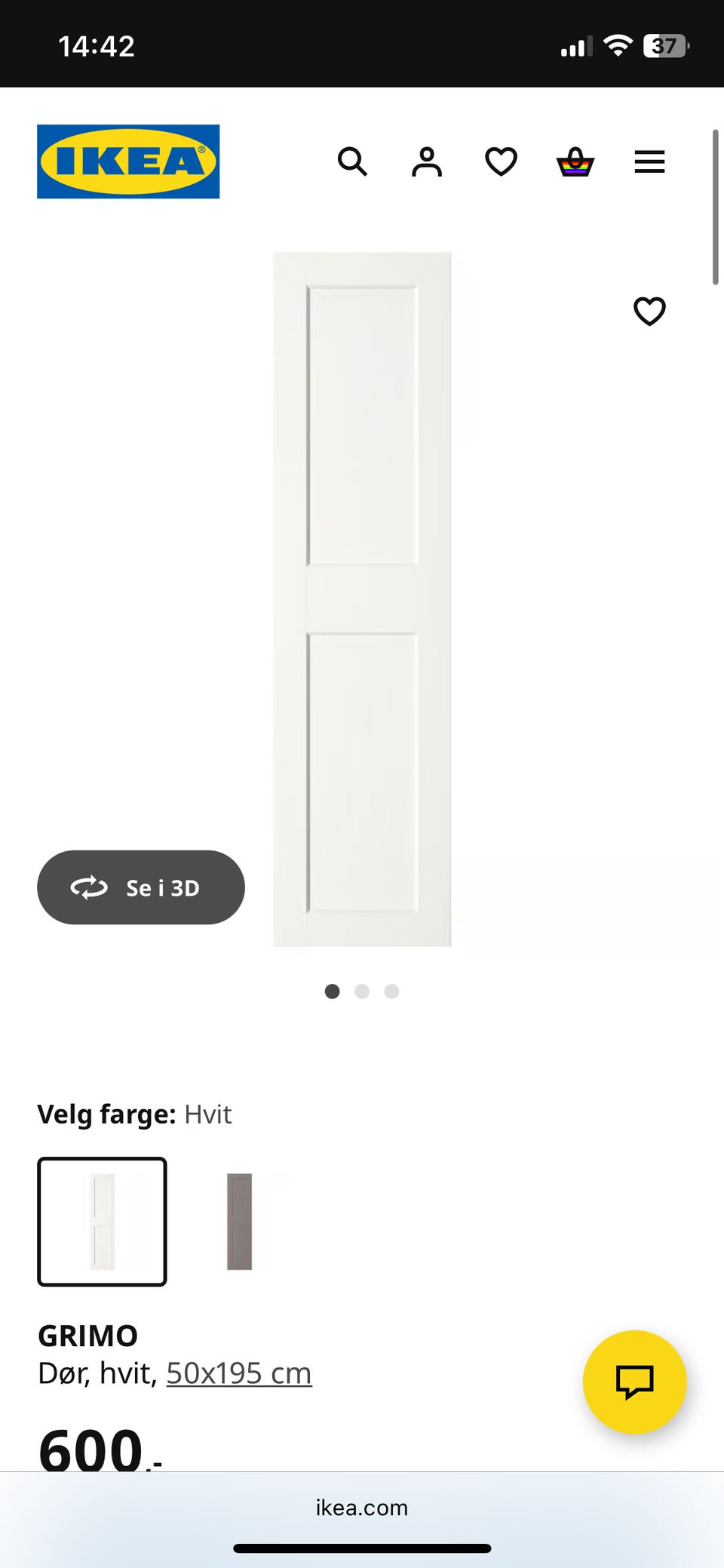This screenshot has height=1568, width=724.
Task: Open the hamburger menu
Action: 649,161
